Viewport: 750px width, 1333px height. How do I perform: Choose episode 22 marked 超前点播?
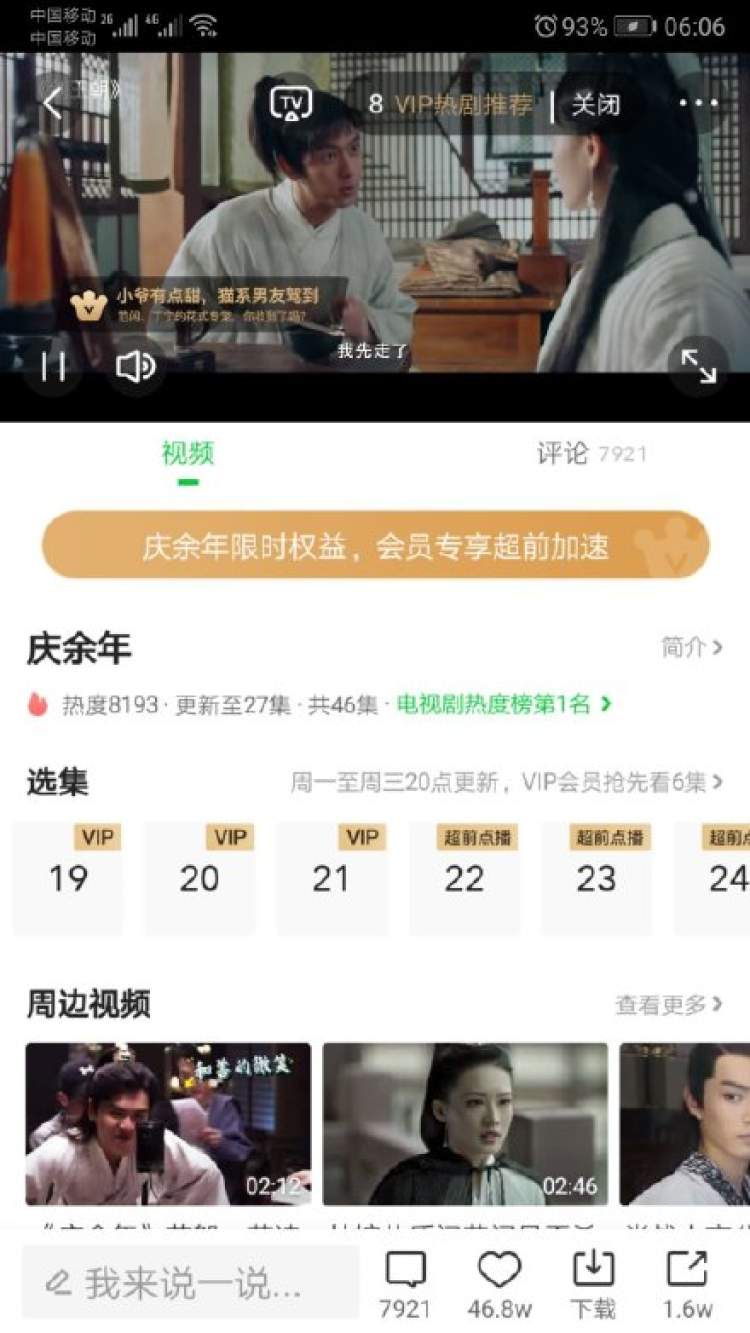(x=464, y=878)
